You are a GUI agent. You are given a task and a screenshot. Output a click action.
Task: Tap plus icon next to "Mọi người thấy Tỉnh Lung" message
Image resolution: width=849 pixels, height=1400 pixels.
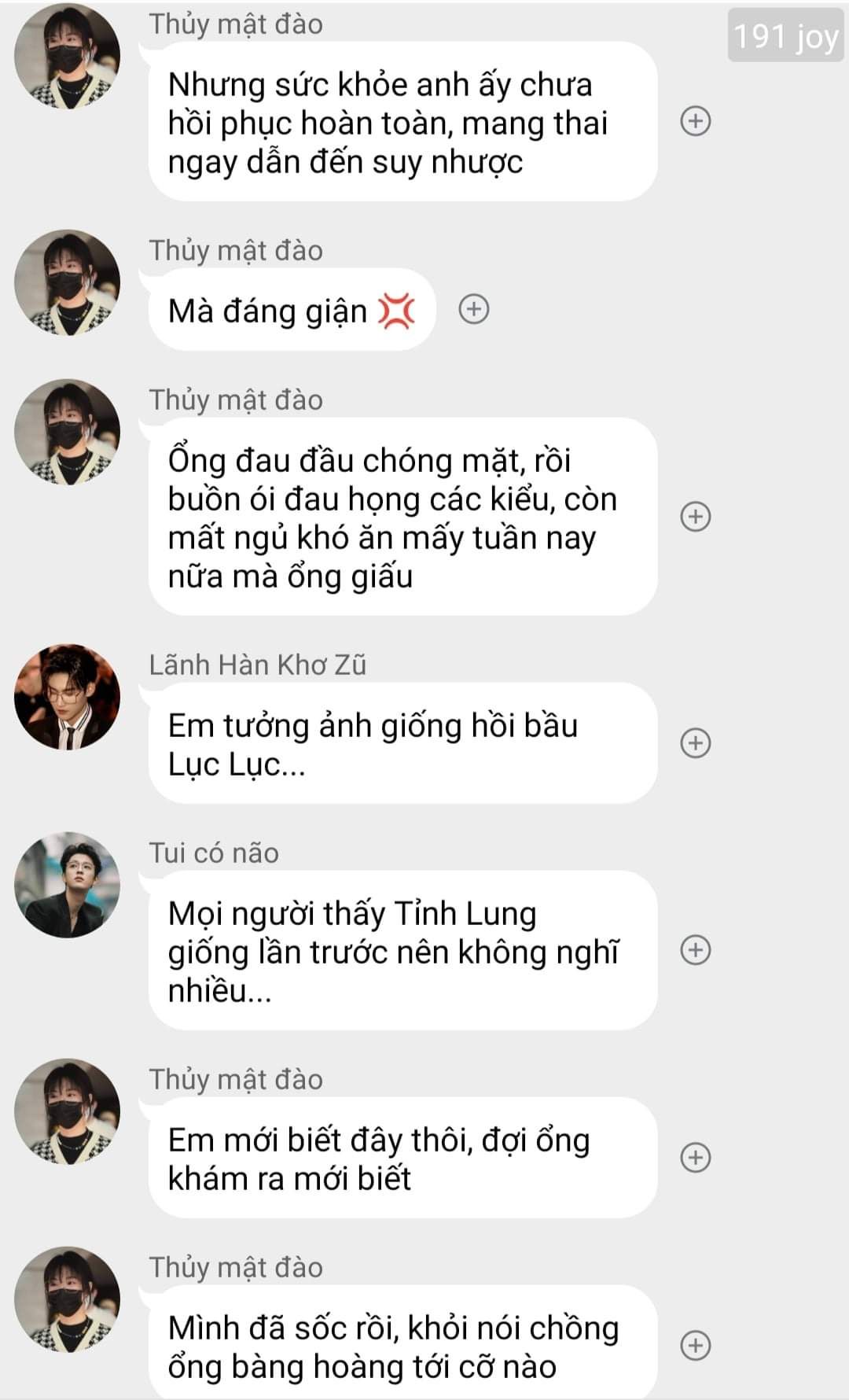pyautogui.click(x=695, y=950)
